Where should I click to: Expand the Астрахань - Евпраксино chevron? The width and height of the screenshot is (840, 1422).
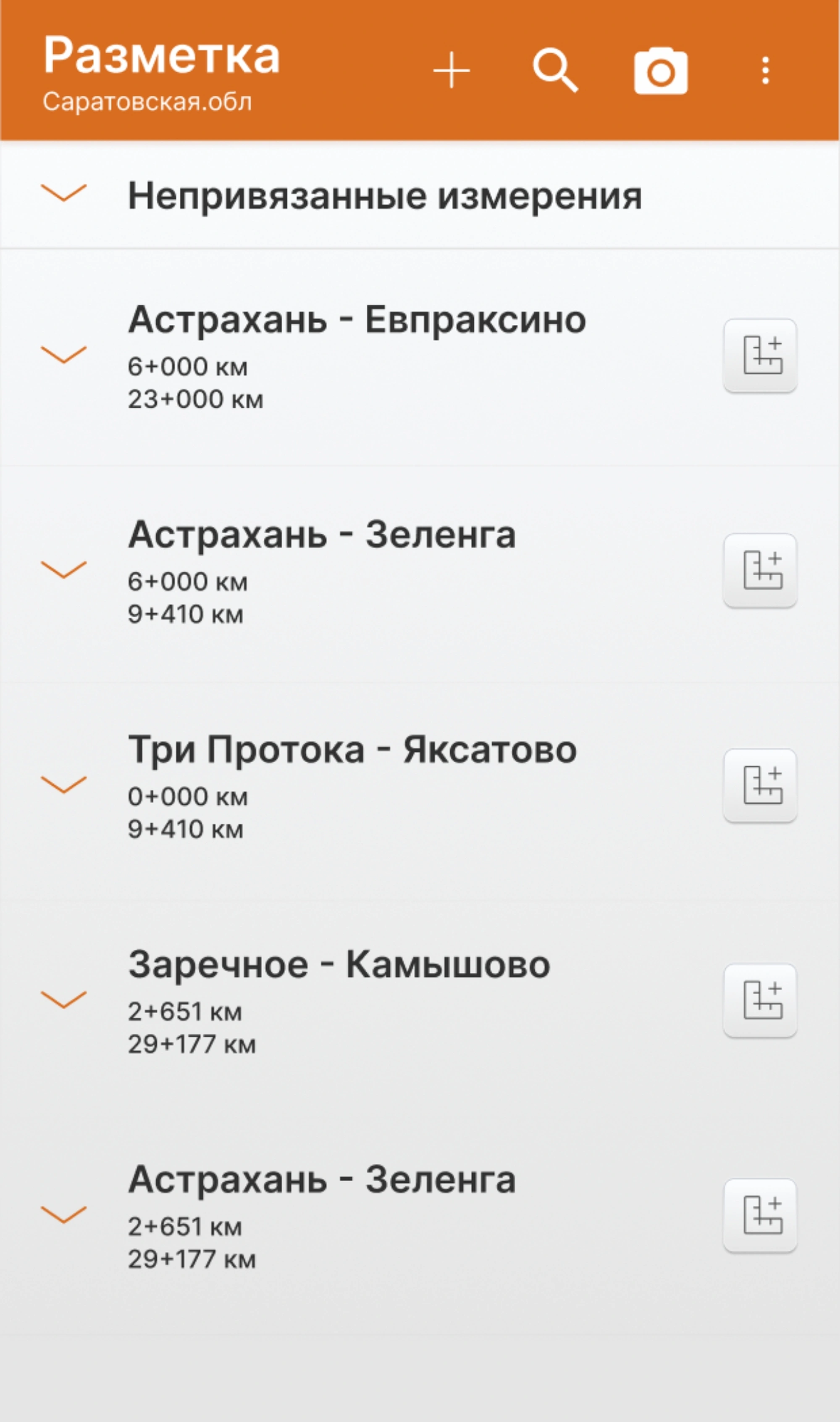64,354
